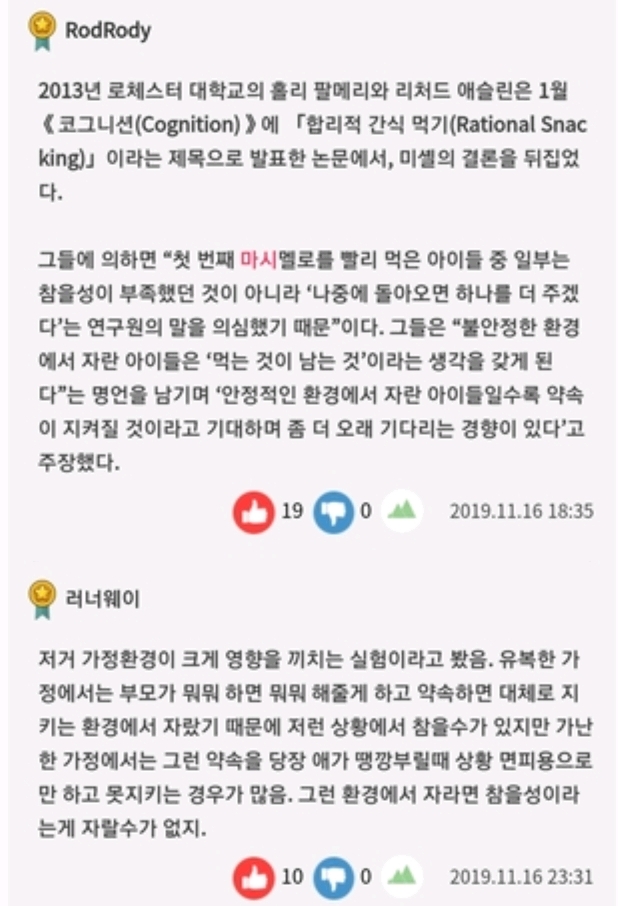Dislike RodRody's comment
This screenshot has height=906, width=618.
[333, 512]
